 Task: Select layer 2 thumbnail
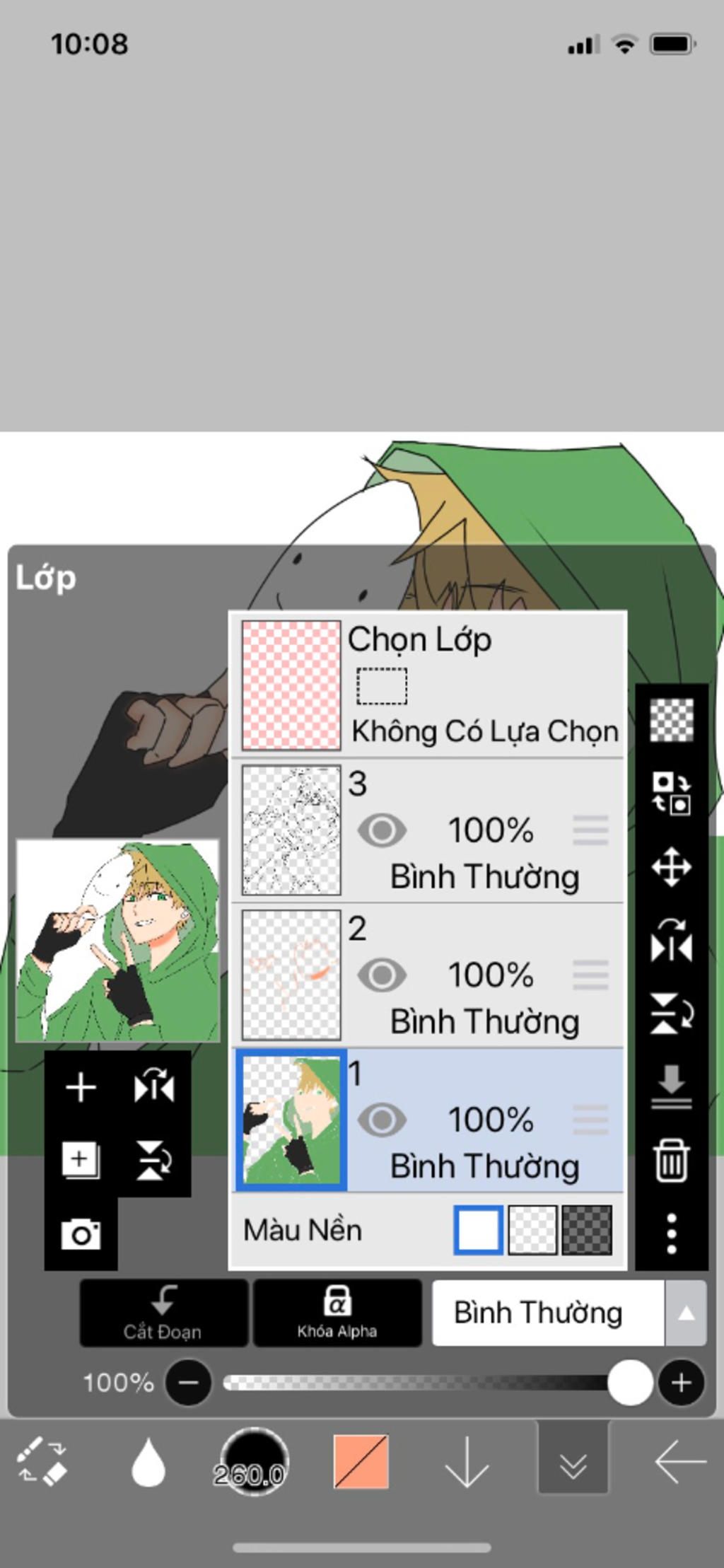point(291,975)
